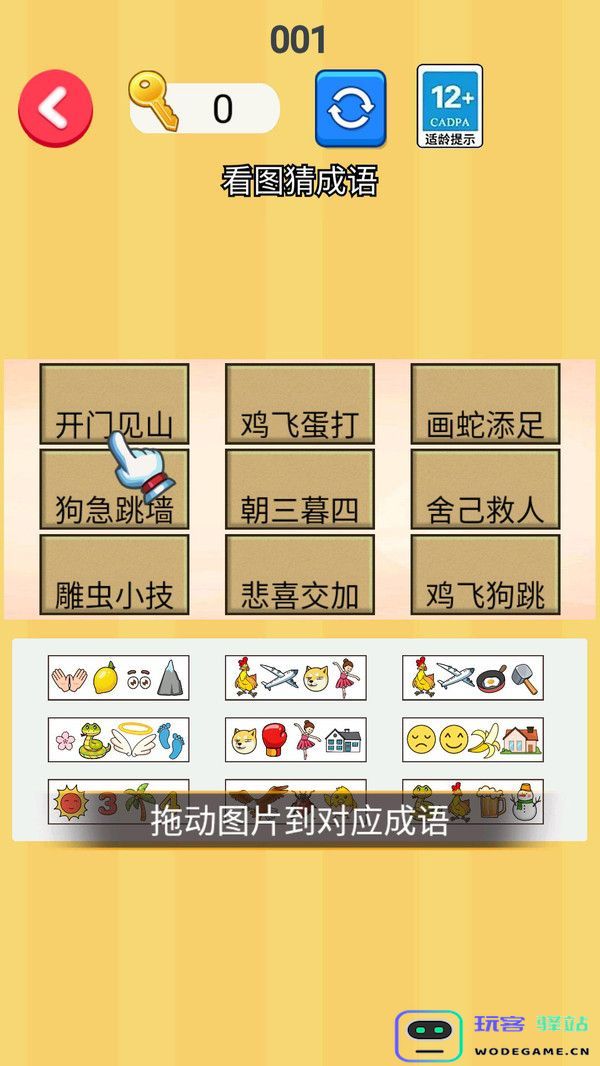Pick the strip with chicken, plane, dog, dancer
600x1066 pixels.
[x=296, y=678]
